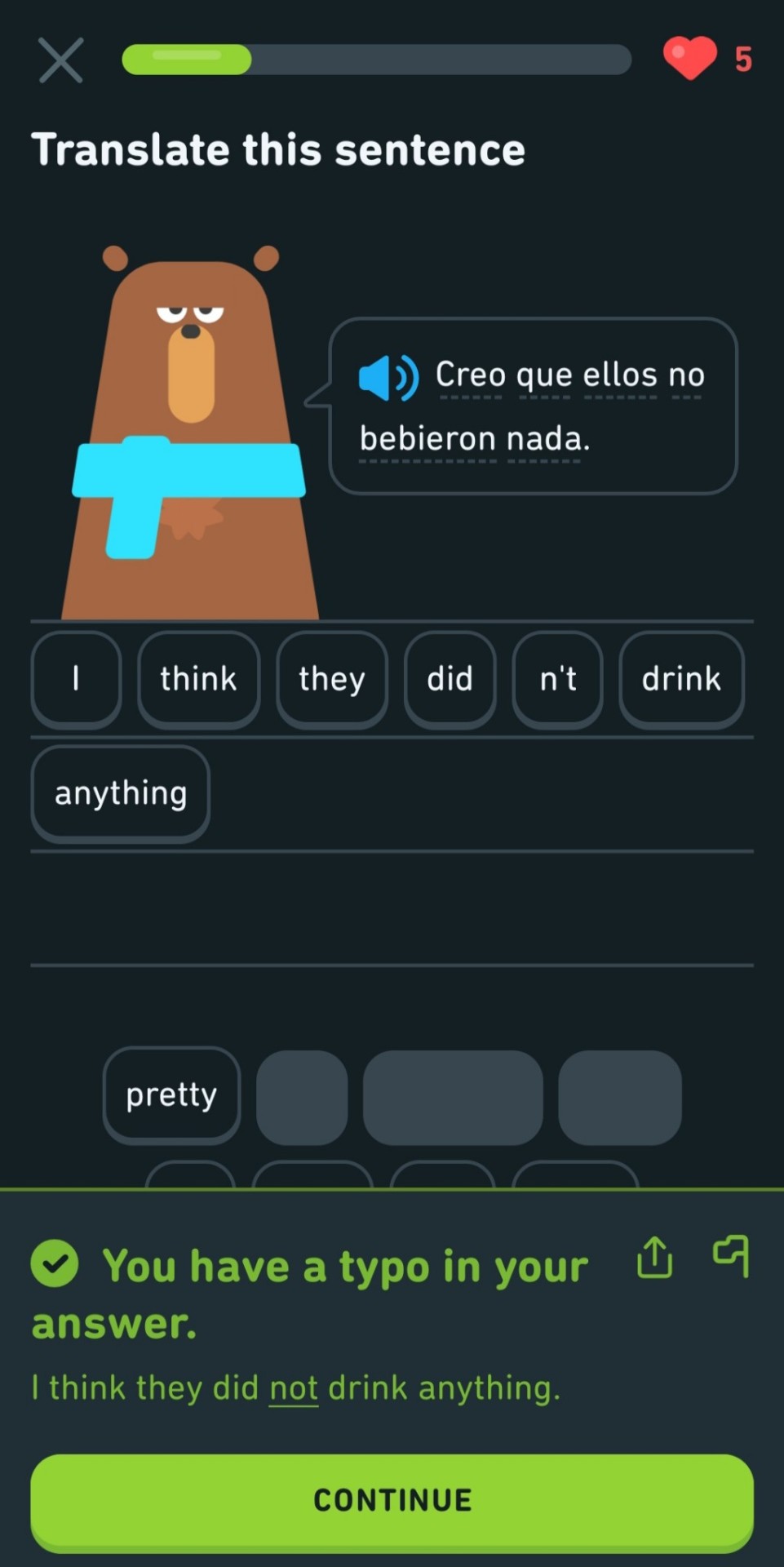This screenshot has height=1567, width=784.
Task: Tap the "I" word tile
Action: point(76,679)
